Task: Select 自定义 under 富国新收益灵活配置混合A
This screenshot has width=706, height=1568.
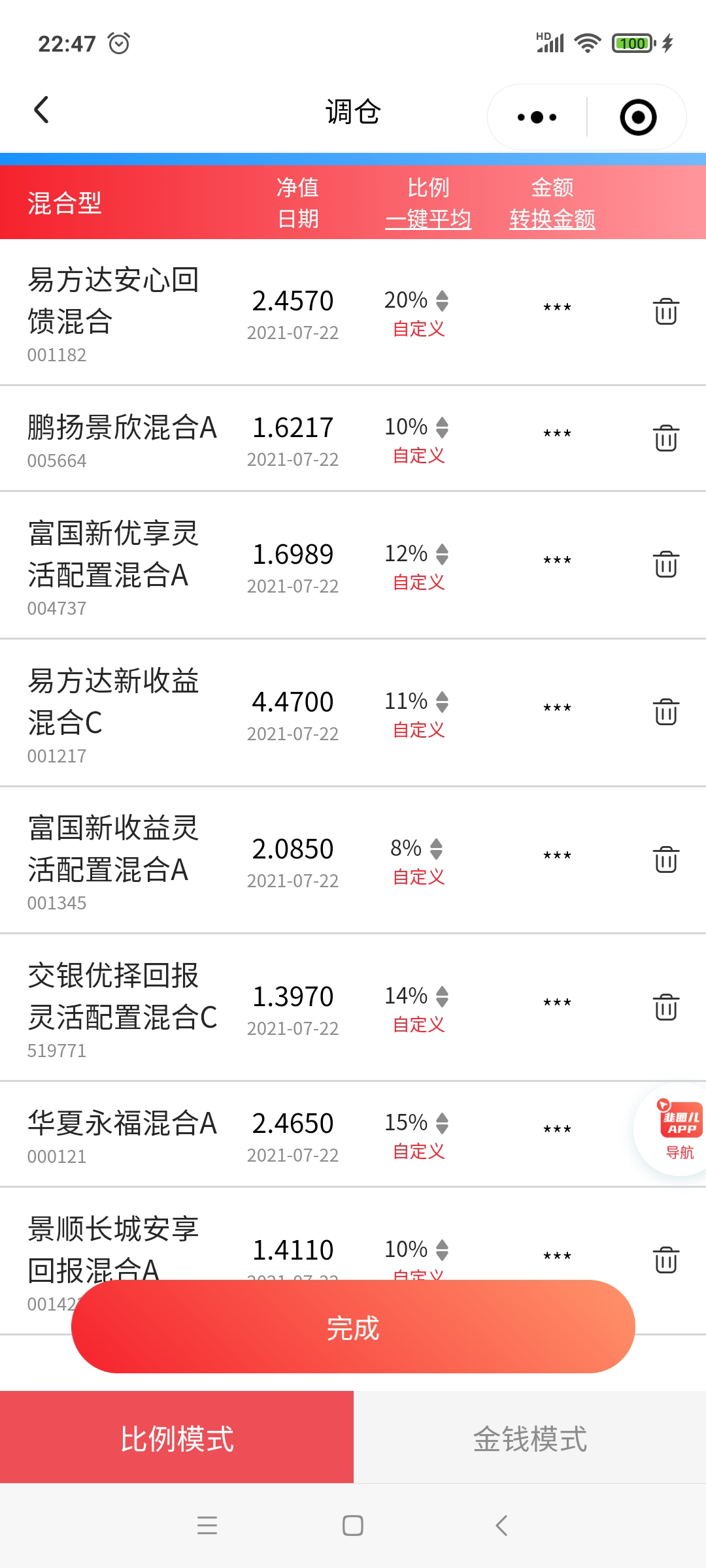Action: point(418,877)
